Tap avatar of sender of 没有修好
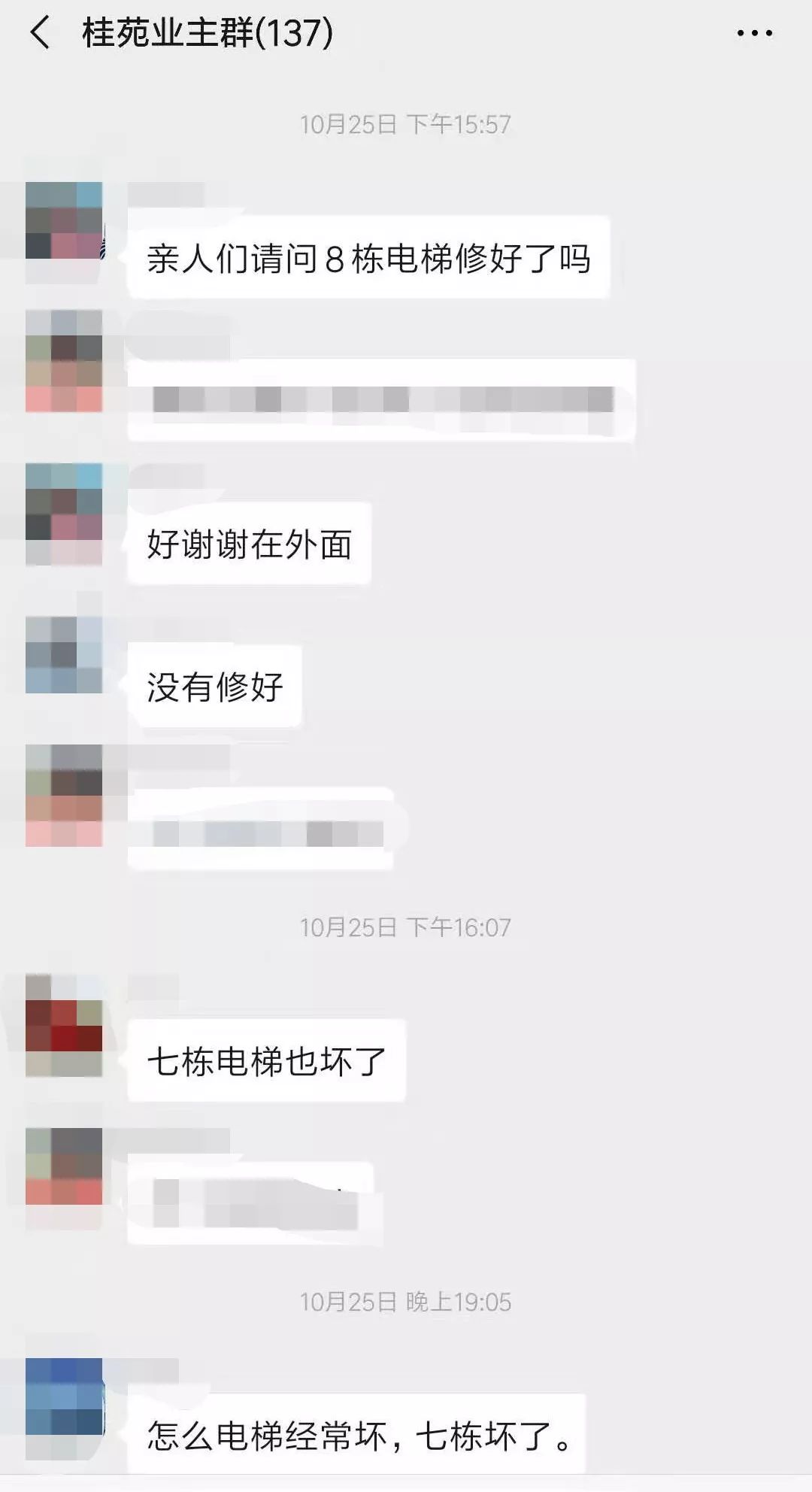This screenshot has height=1492, width=812. click(x=64, y=654)
